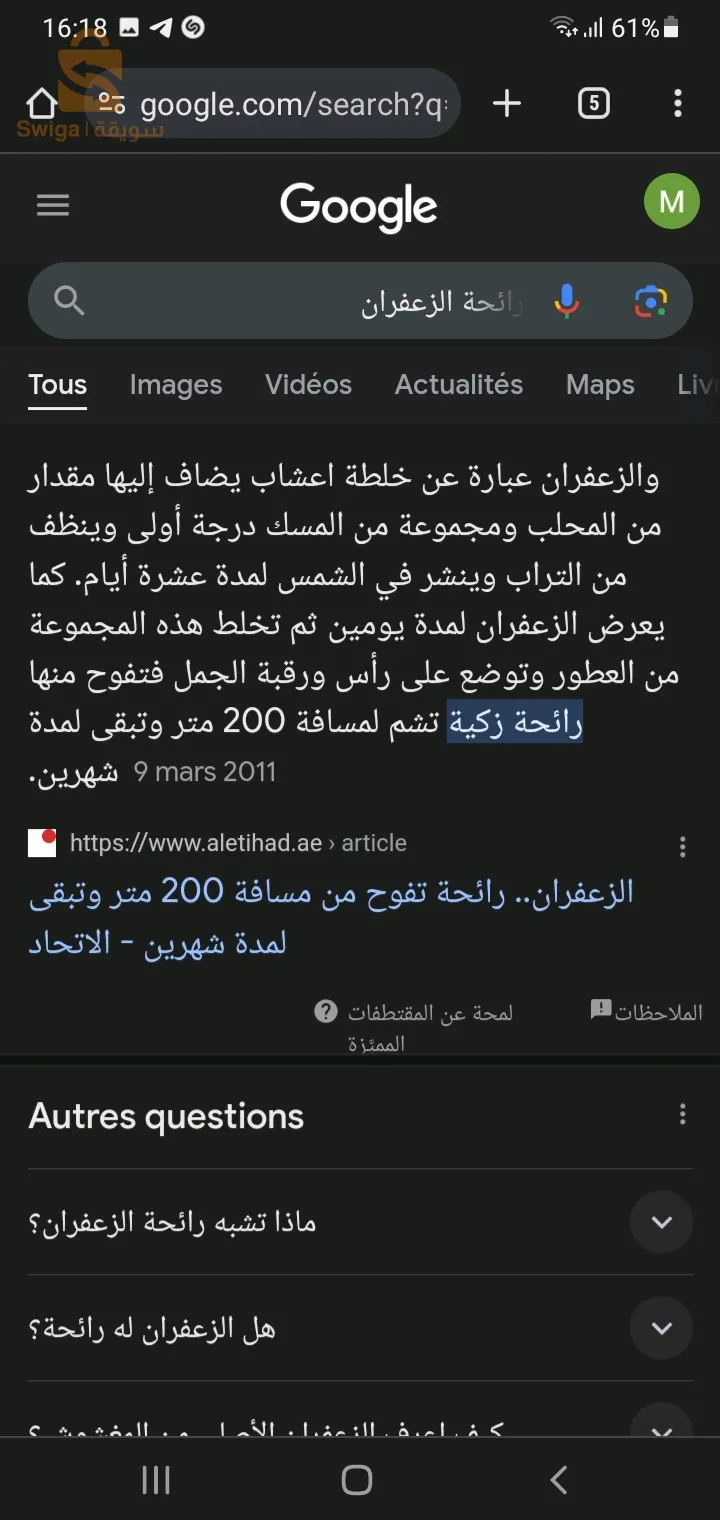Switch to the Maps tab
The height and width of the screenshot is (1520, 720).
600,385
